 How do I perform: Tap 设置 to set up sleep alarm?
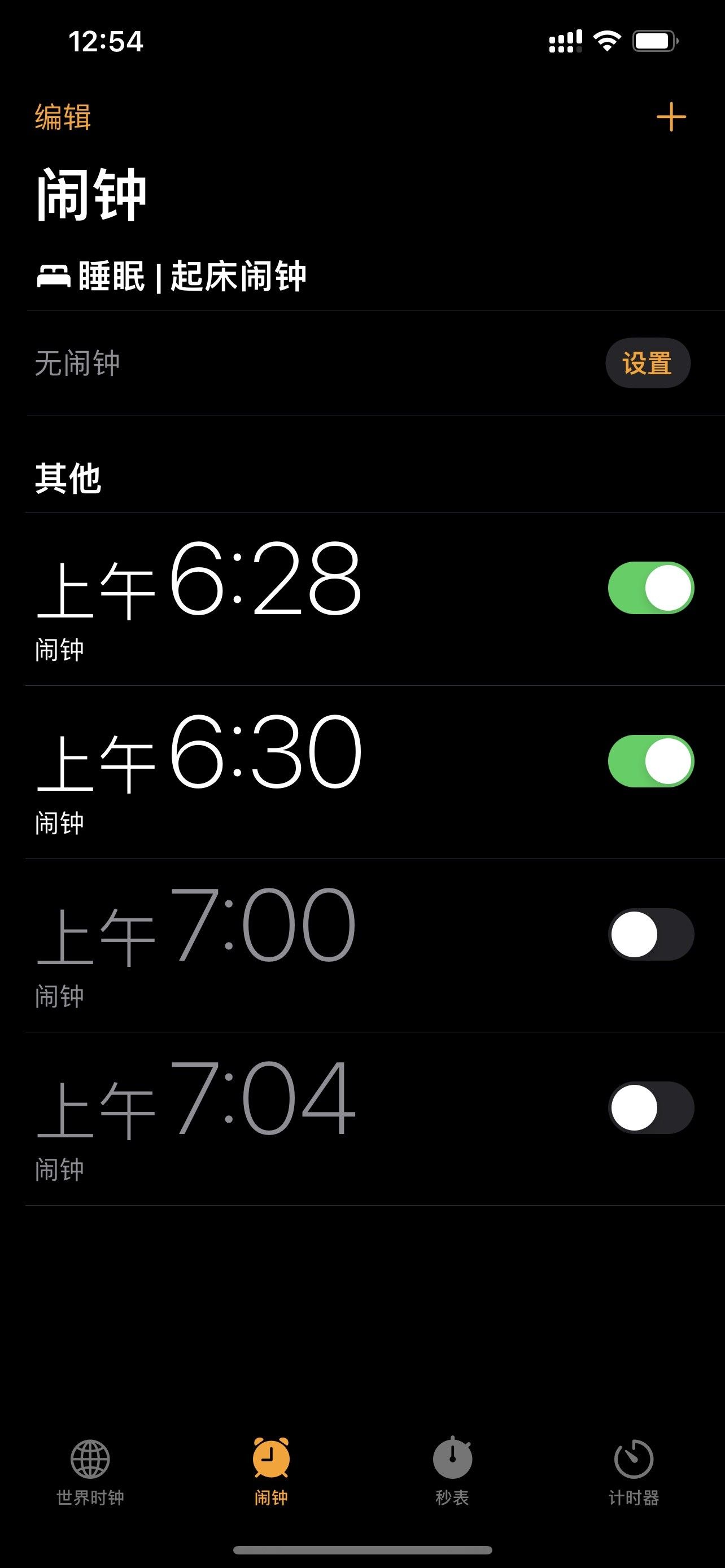click(x=647, y=363)
